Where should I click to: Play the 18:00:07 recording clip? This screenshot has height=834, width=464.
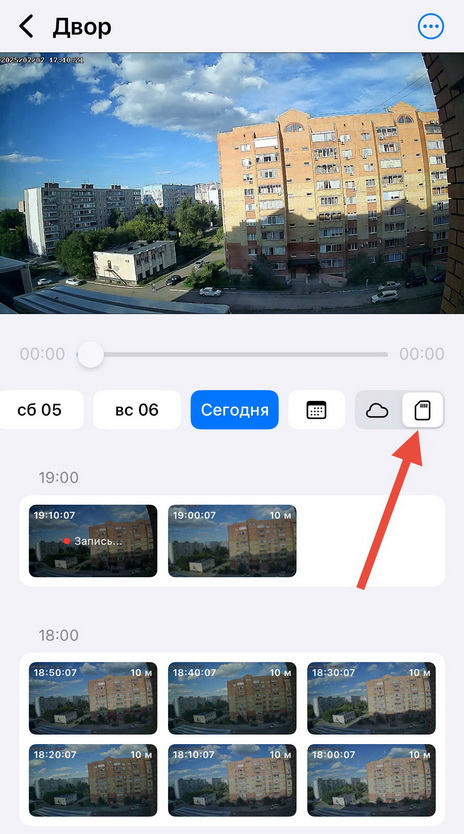click(371, 780)
